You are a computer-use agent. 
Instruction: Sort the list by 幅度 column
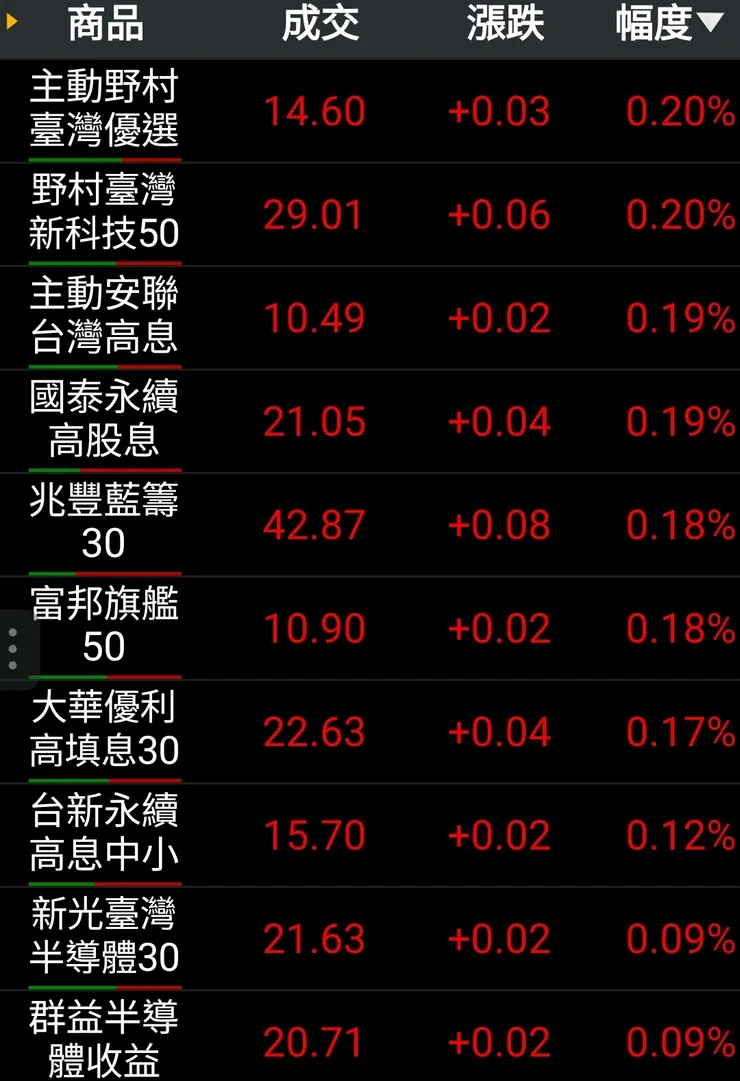(668, 25)
